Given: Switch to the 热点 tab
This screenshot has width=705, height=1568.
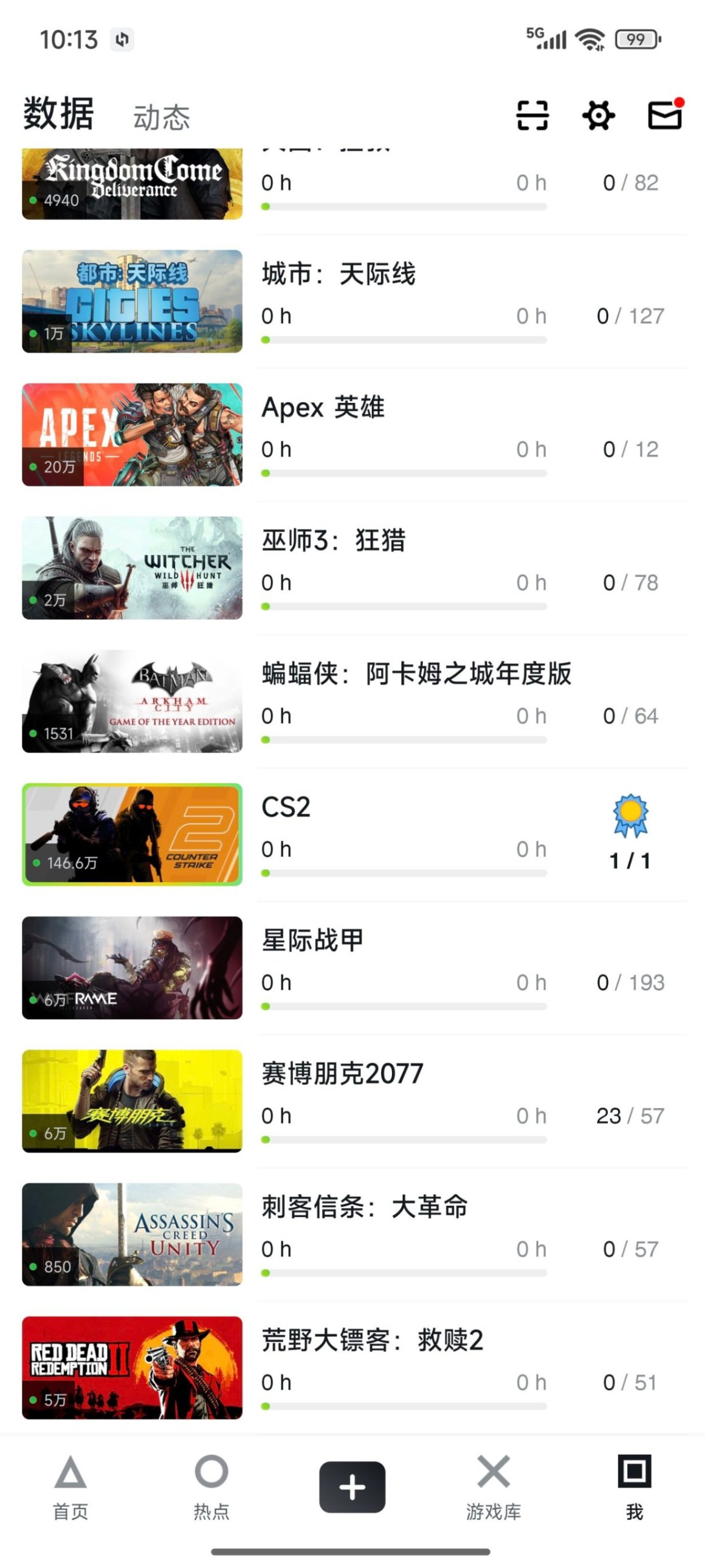Looking at the screenshot, I should click(x=211, y=1486).
